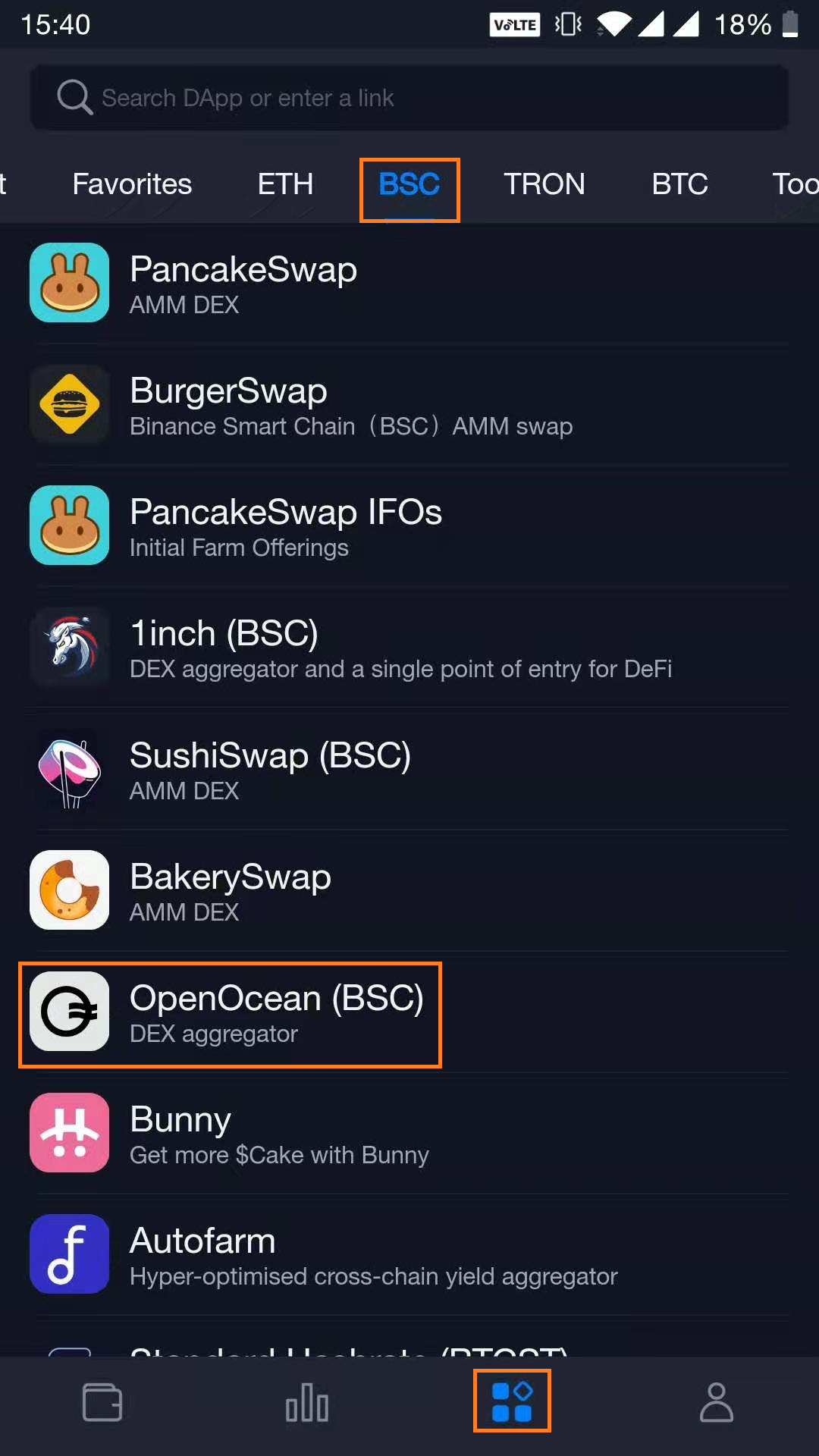Select the BSC tab
Image resolution: width=819 pixels, height=1456 pixels.
409,184
